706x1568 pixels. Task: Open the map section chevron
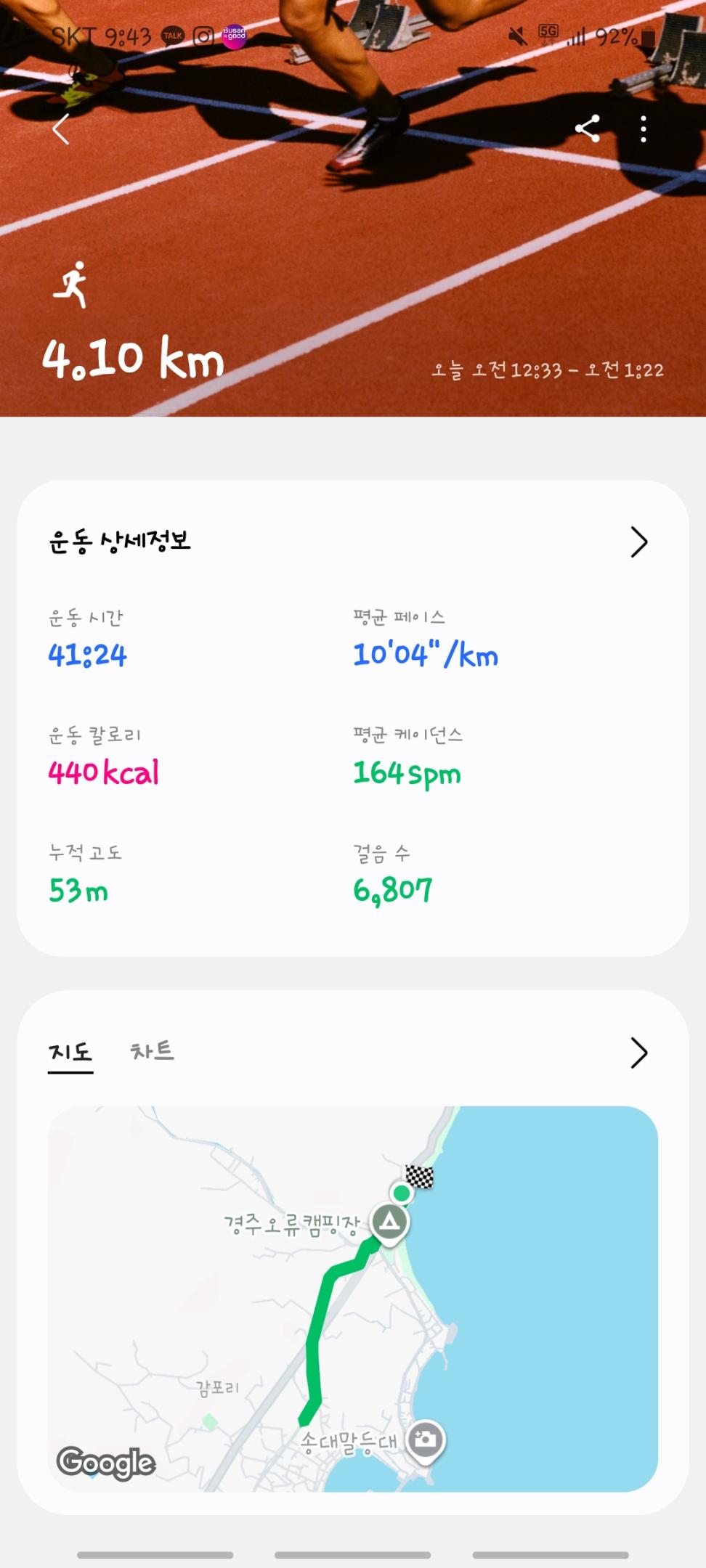tap(638, 1053)
